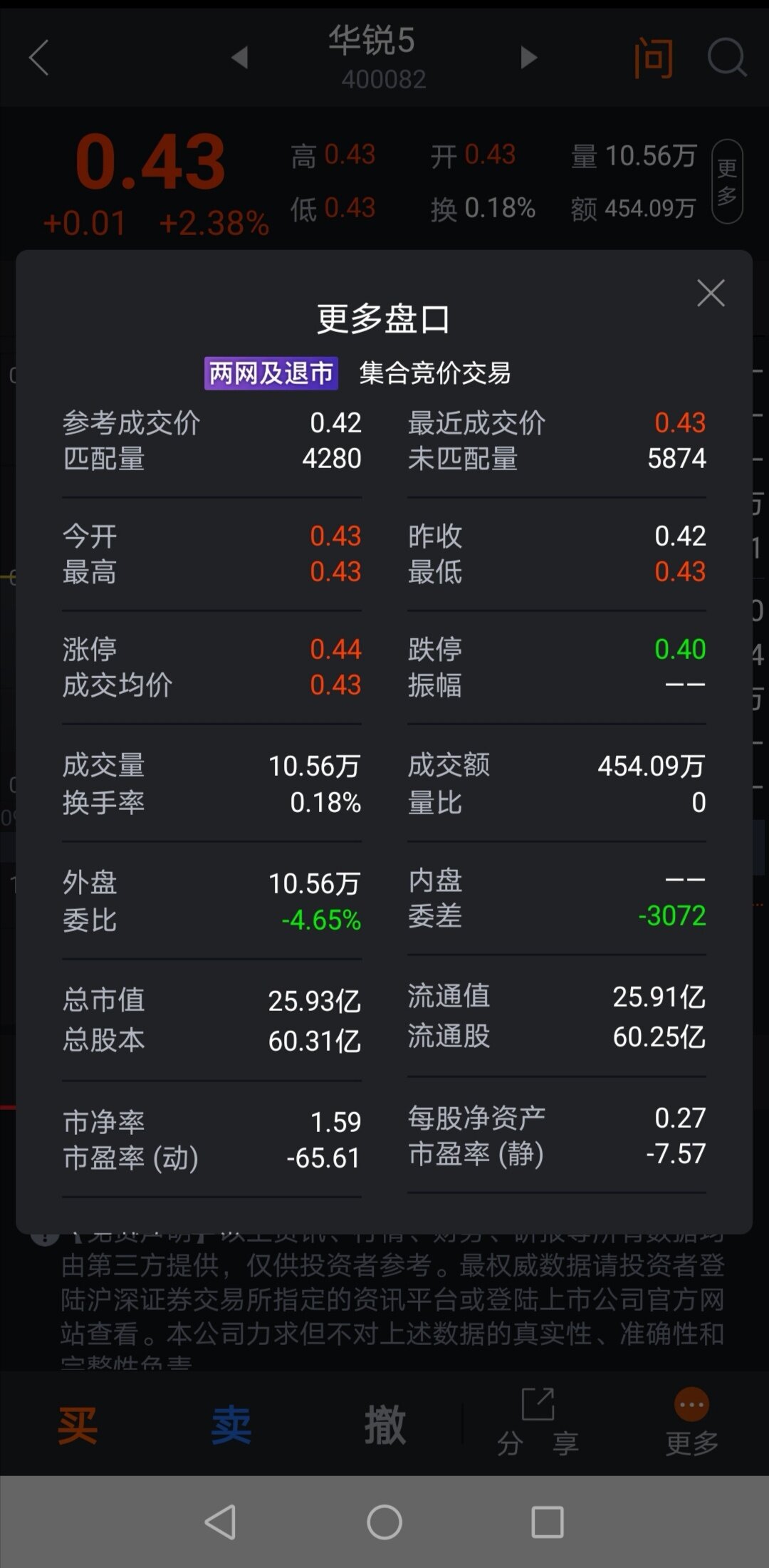
Task: Go back with the top-left arrow
Action: point(39,58)
